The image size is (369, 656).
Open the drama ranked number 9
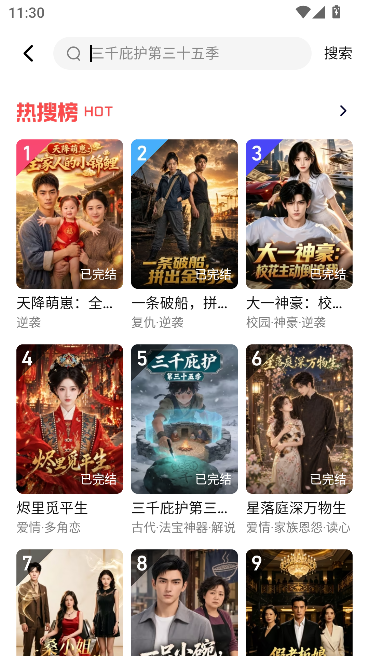pyautogui.click(x=299, y=602)
